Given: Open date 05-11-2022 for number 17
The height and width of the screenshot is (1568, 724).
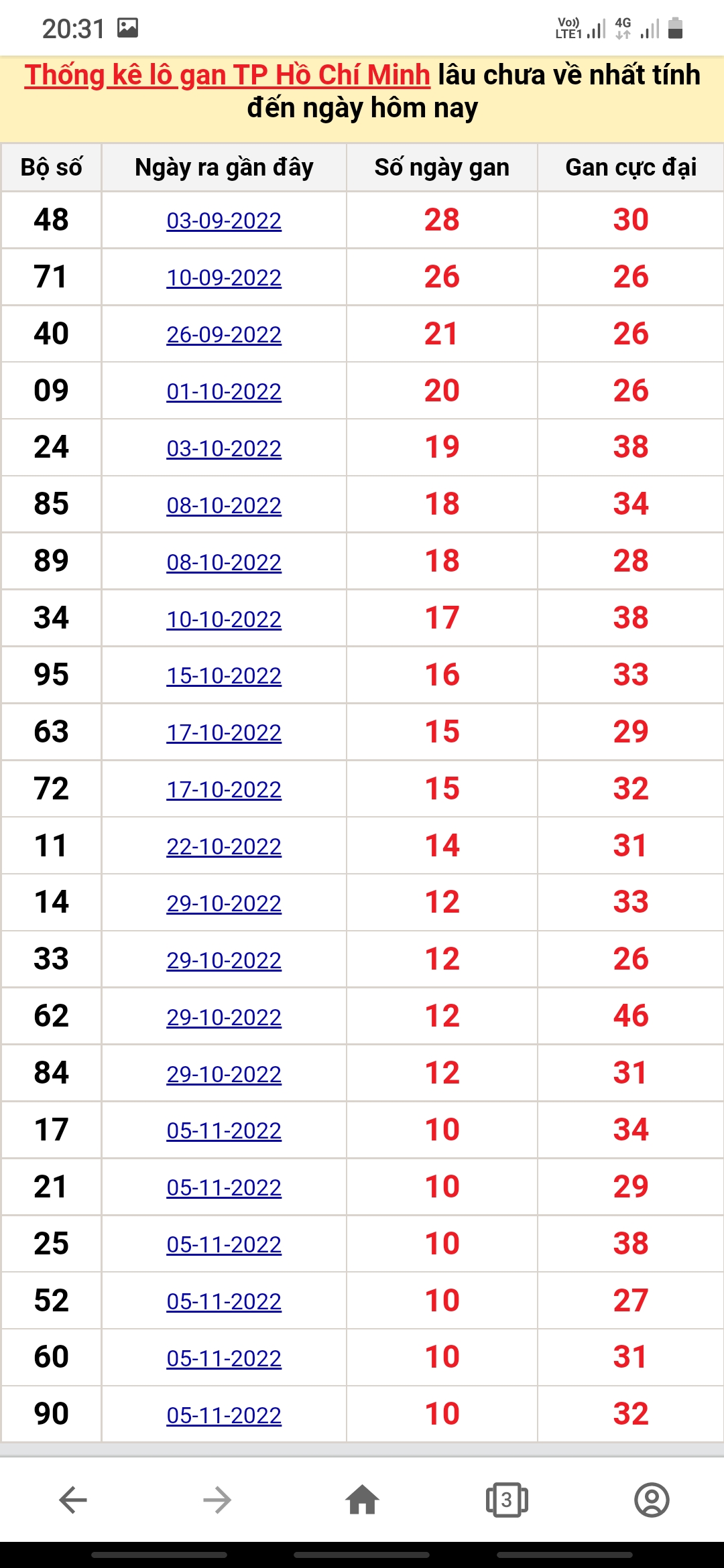Looking at the screenshot, I should pos(224,1130).
